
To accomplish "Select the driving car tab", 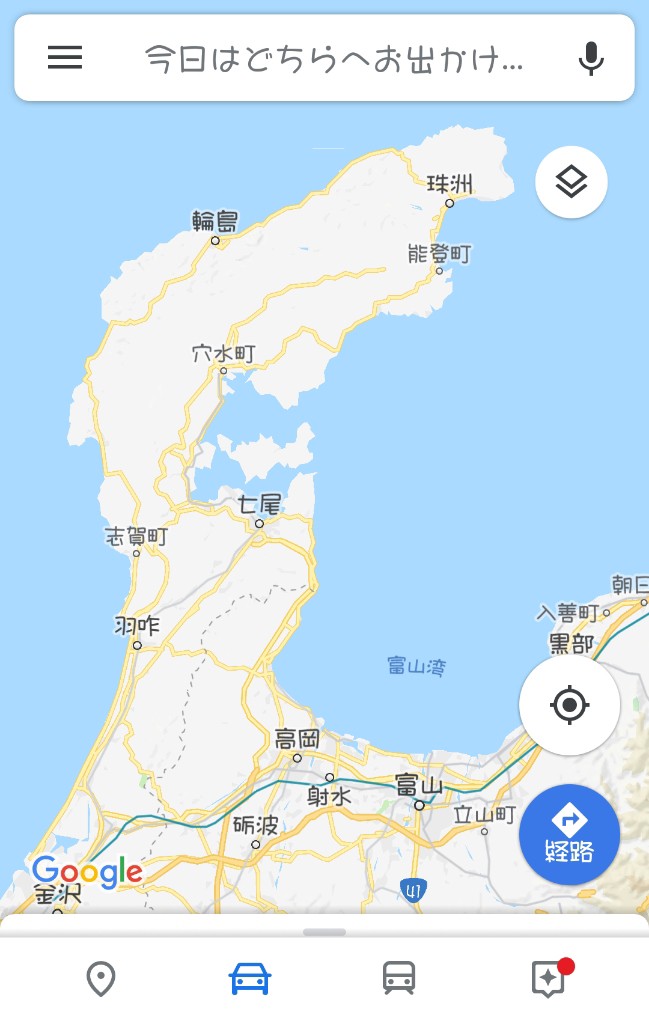I will 249,979.
